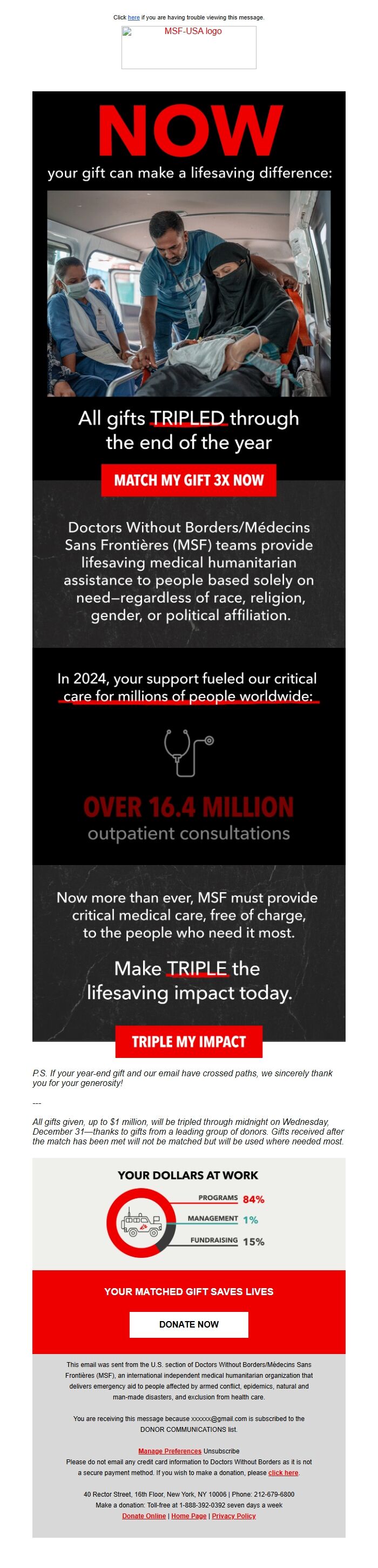
Task: Tap the Triple My Impact button
Action: pyautogui.click(x=188, y=1042)
